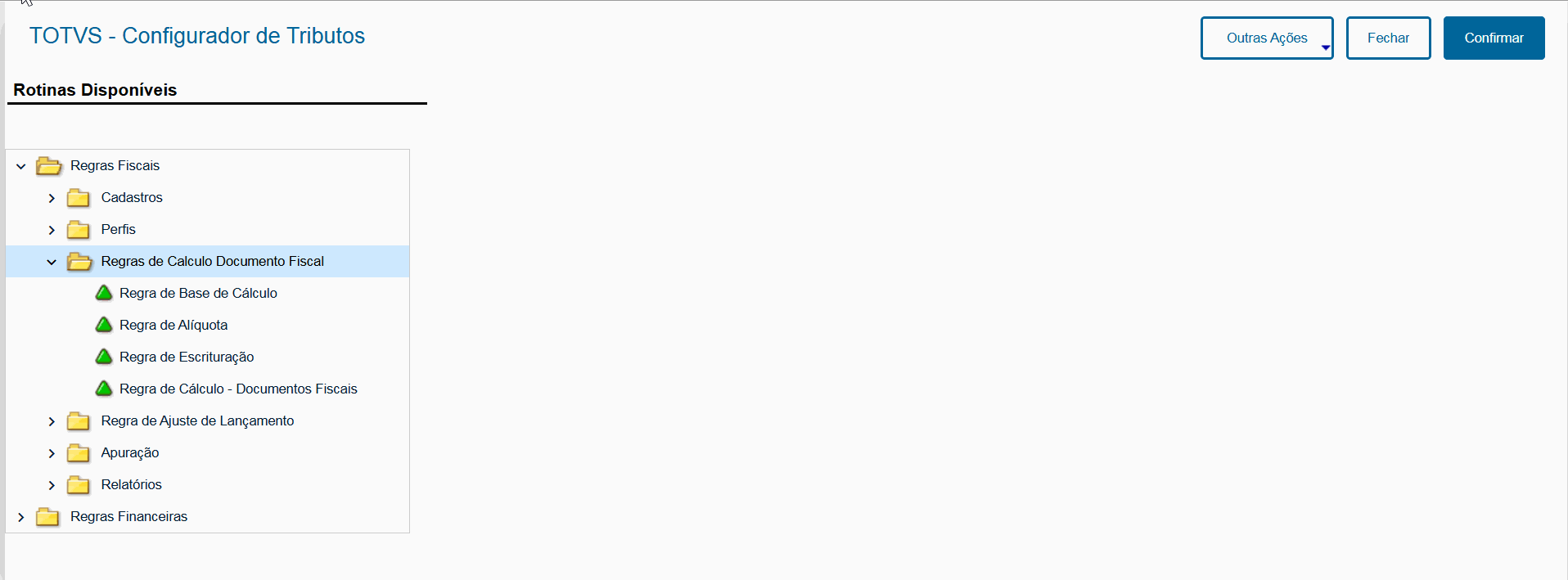Expand the Regras Financeiras folder
The width and height of the screenshot is (1568, 580).
(x=21, y=517)
